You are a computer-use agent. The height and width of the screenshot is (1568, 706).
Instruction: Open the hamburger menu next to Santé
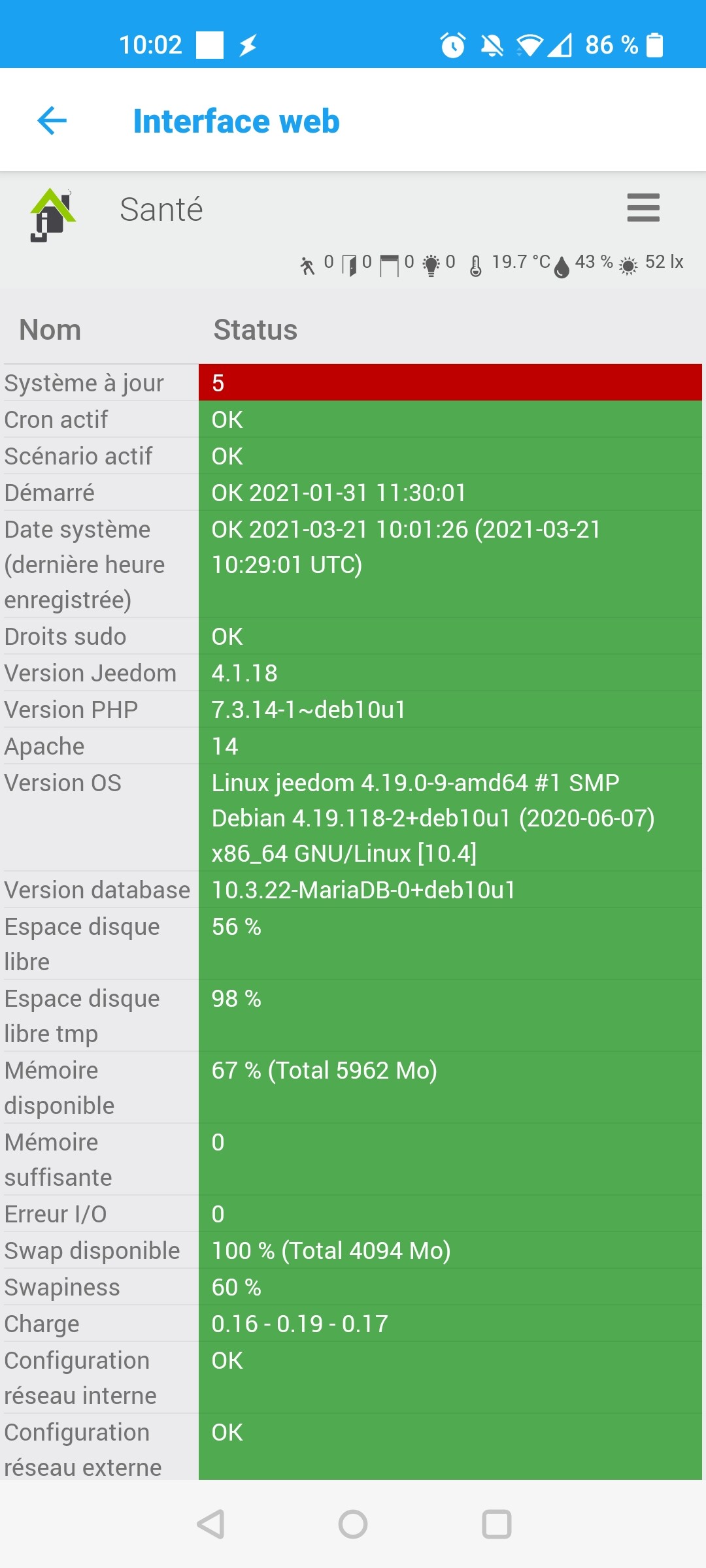coord(643,208)
